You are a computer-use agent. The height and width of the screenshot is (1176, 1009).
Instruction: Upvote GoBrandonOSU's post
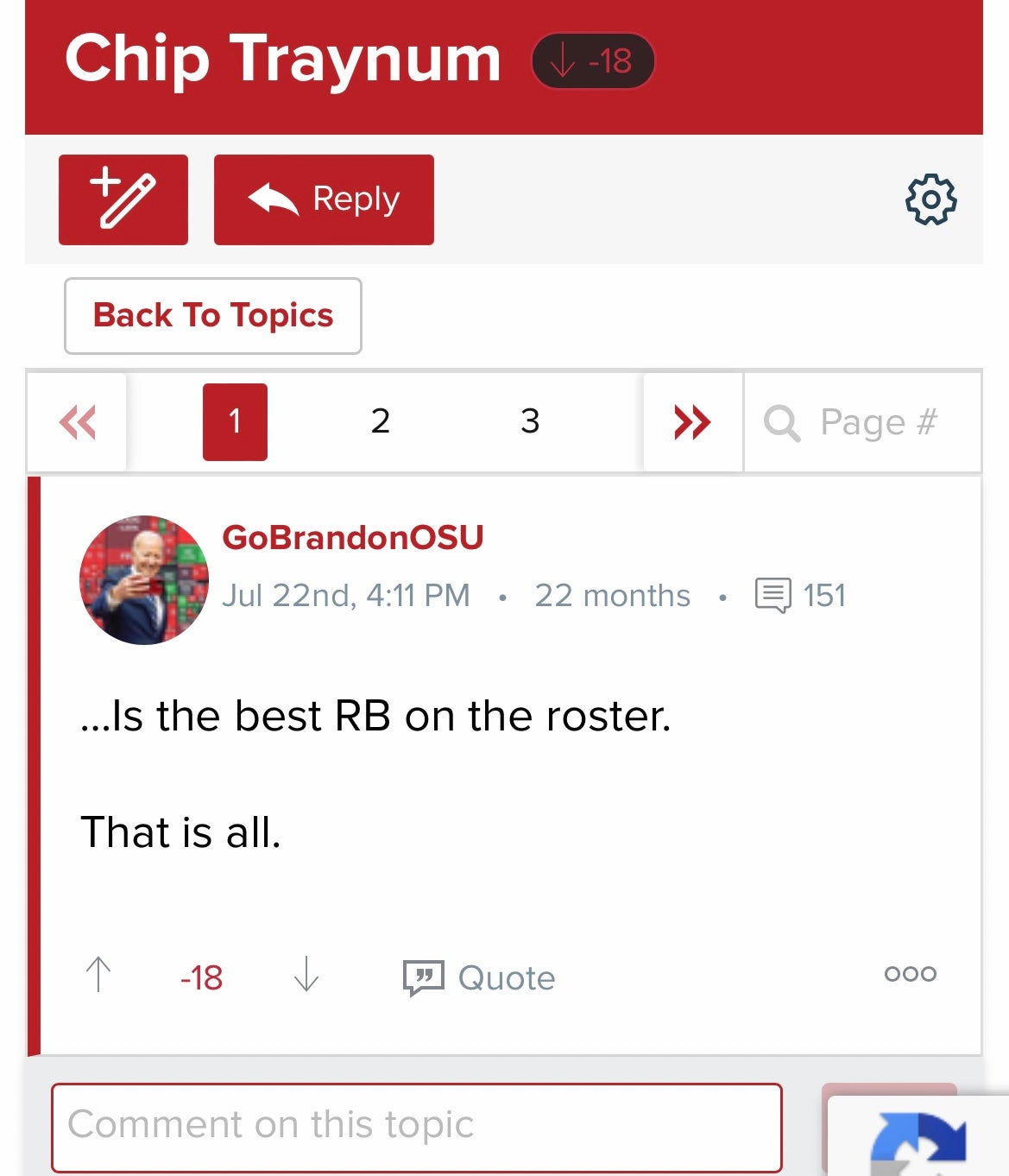[x=98, y=975]
